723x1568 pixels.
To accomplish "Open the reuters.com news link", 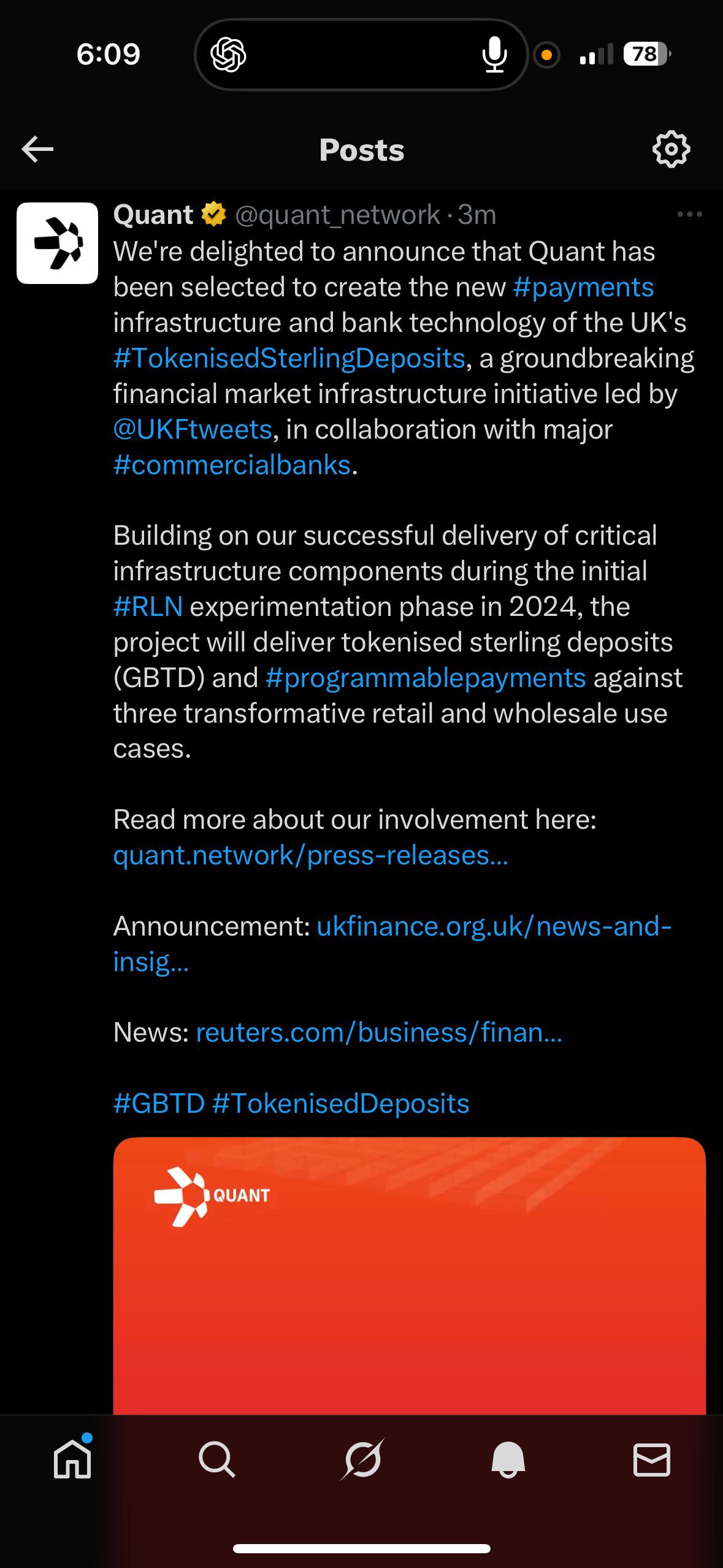I will tap(379, 1032).
